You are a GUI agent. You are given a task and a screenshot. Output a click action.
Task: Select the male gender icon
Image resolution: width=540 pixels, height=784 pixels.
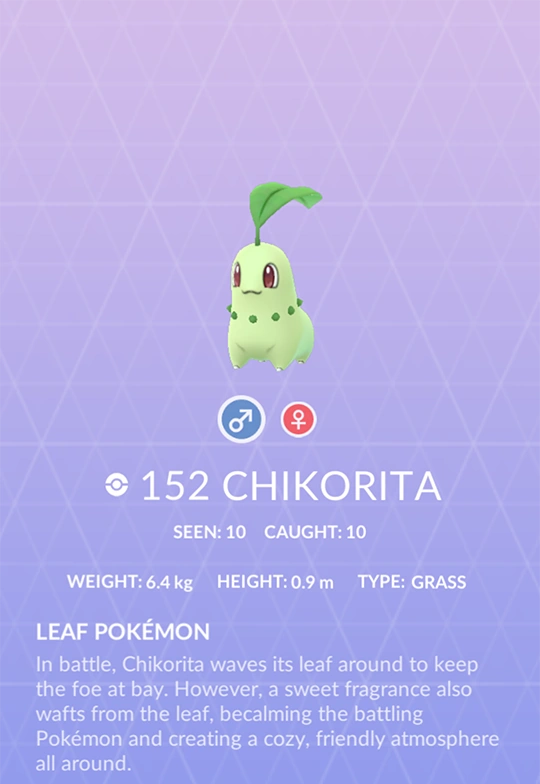coord(242,419)
